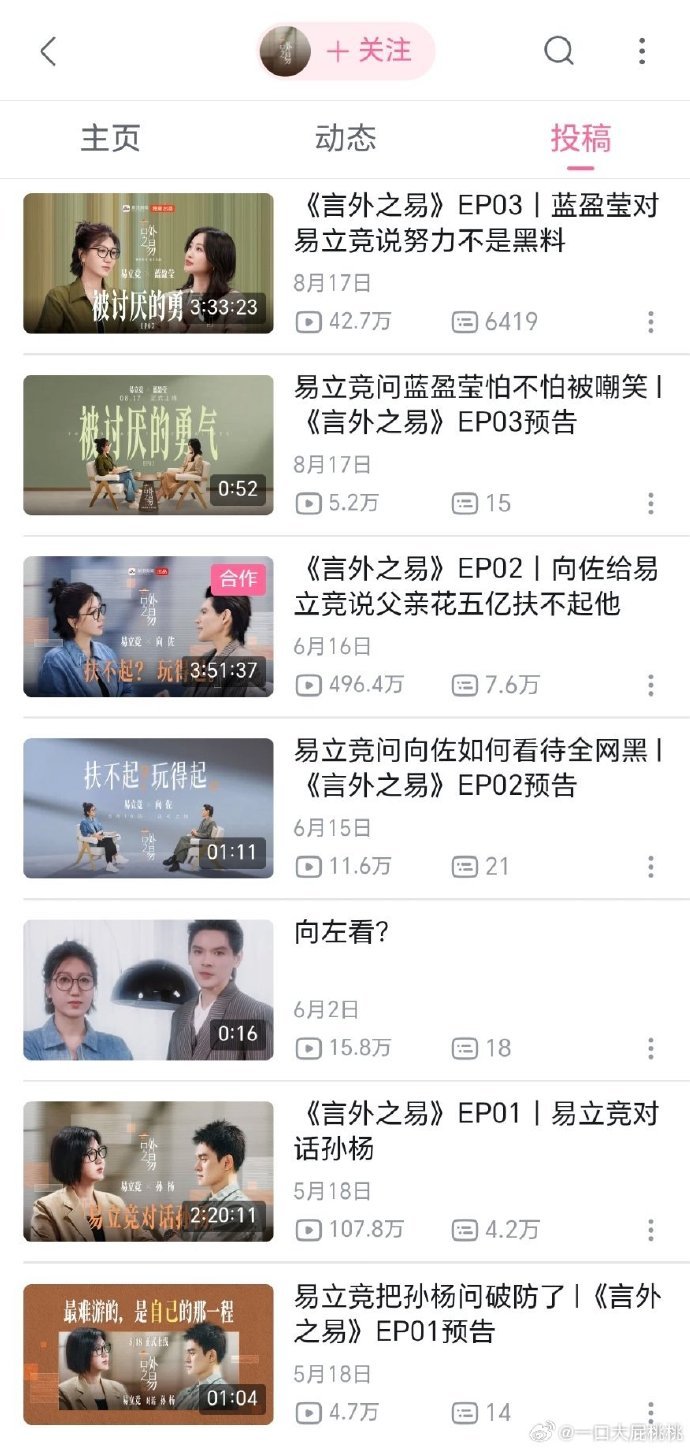Screen dimensions: 690x1448
Task: Open video 《言外之易》EP03 蓝盈莹对易立竞说努力不是黑料
Action: [x=477, y=223]
